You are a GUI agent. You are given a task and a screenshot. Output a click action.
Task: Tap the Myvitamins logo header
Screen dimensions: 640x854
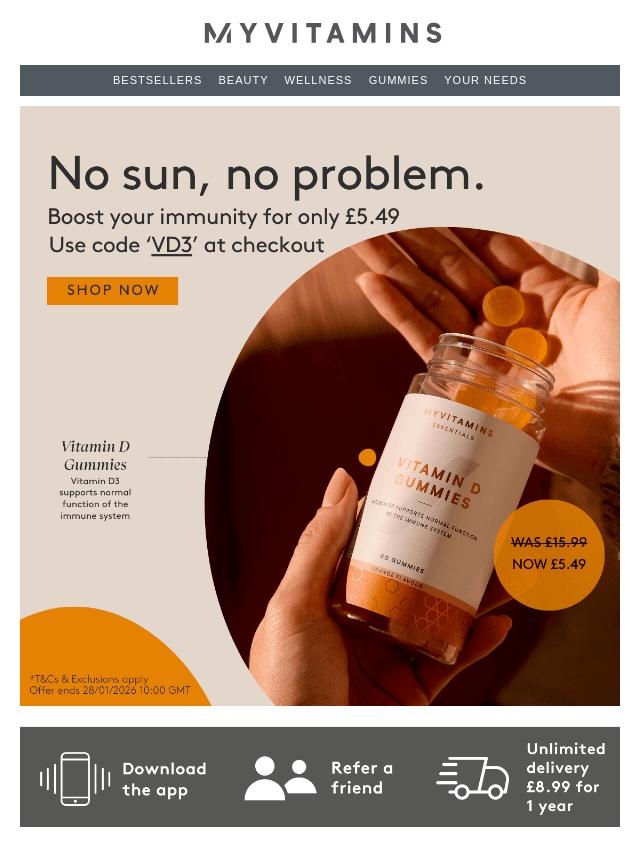[323, 33]
